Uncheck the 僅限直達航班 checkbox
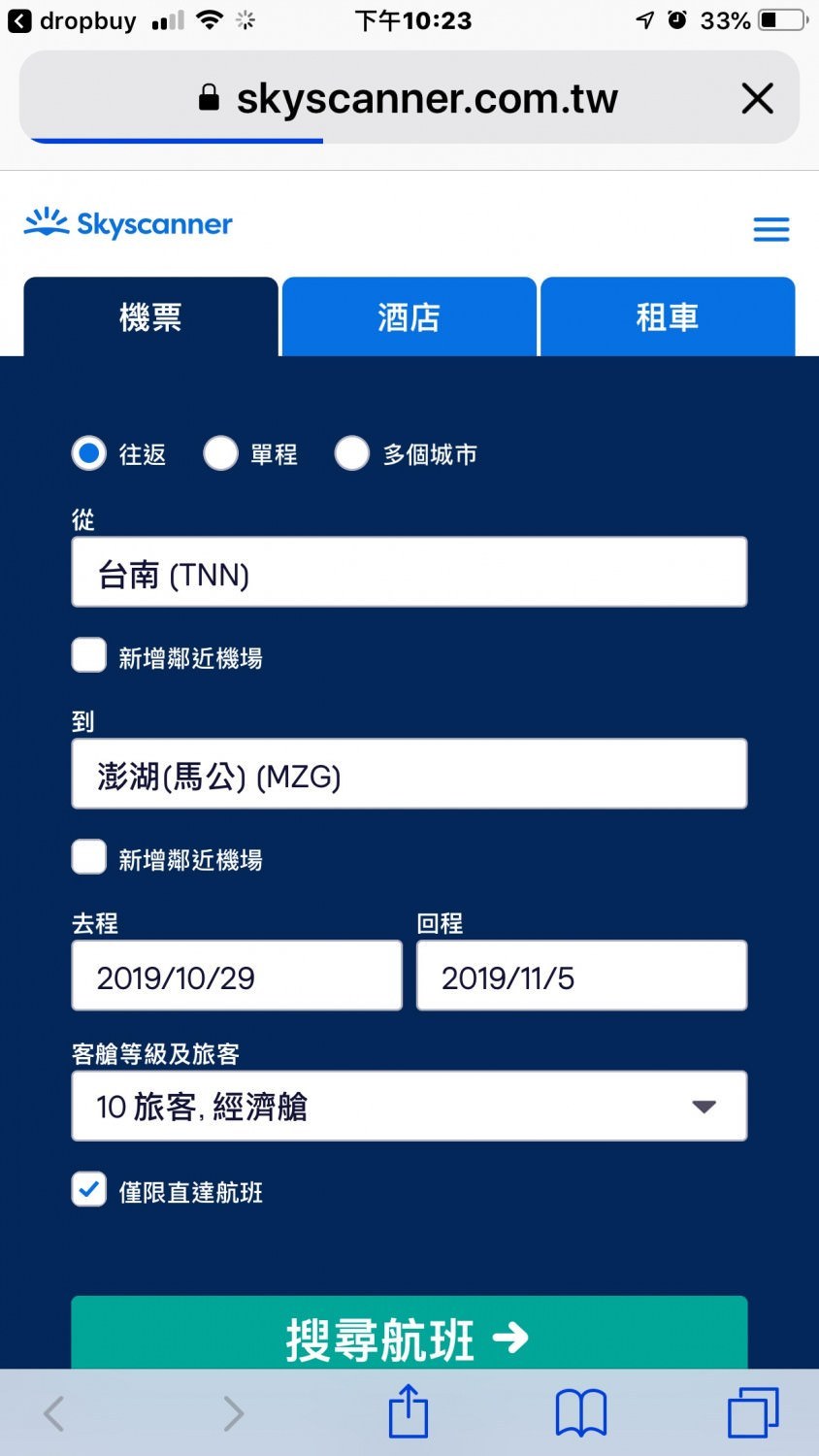 click(x=89, y=1189)
